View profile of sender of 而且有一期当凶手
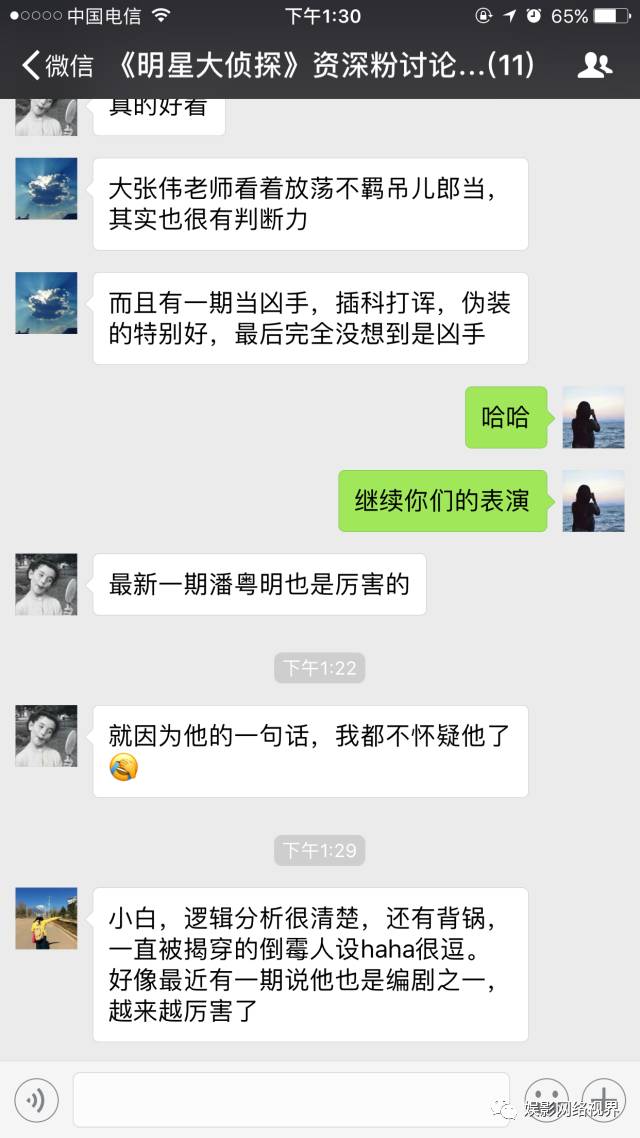The image size is (640, 1138). [46, 302]
